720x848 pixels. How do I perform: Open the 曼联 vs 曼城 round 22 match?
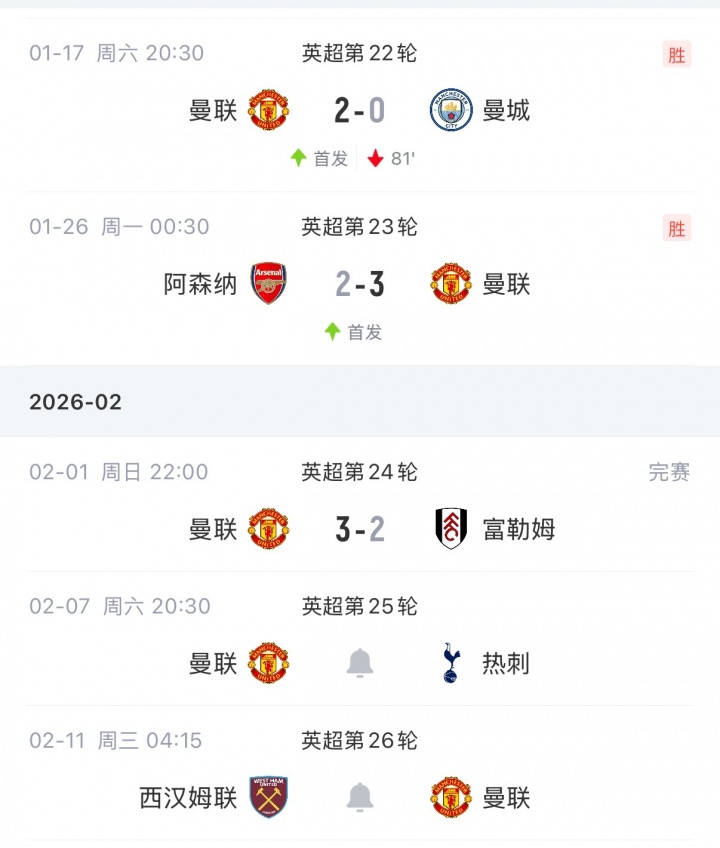click(x=359, y=110)
